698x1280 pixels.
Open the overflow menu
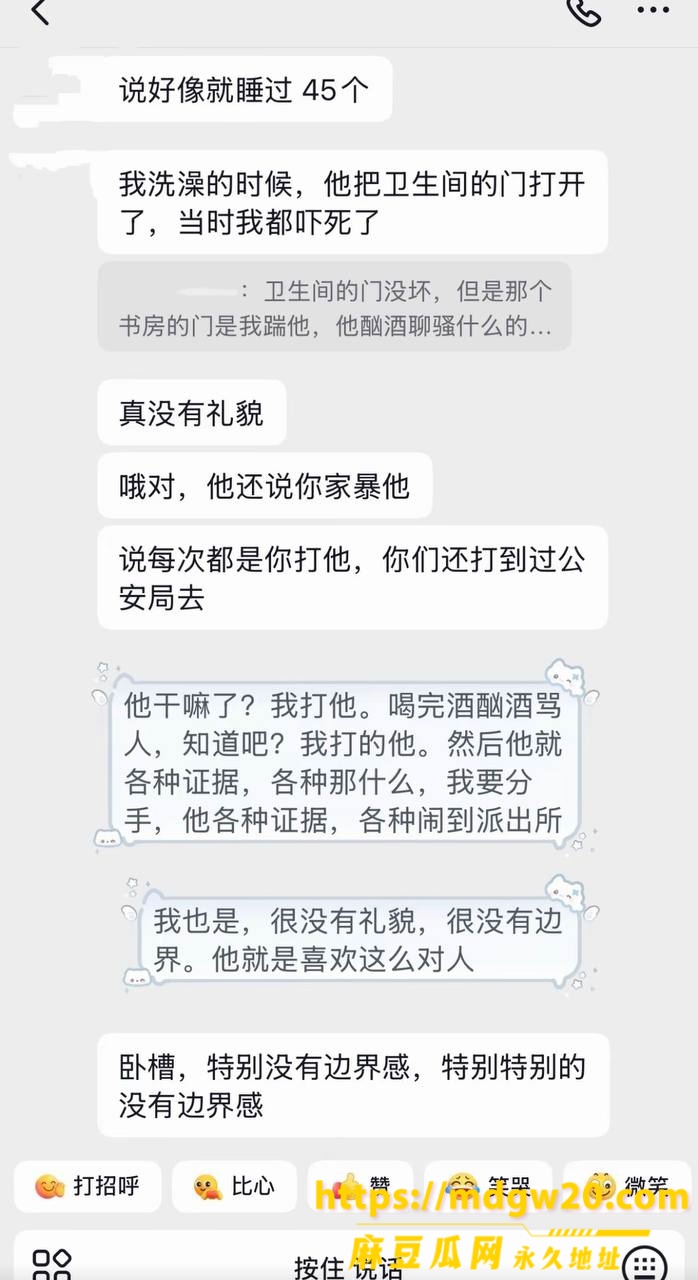click(x=653, y=11)
